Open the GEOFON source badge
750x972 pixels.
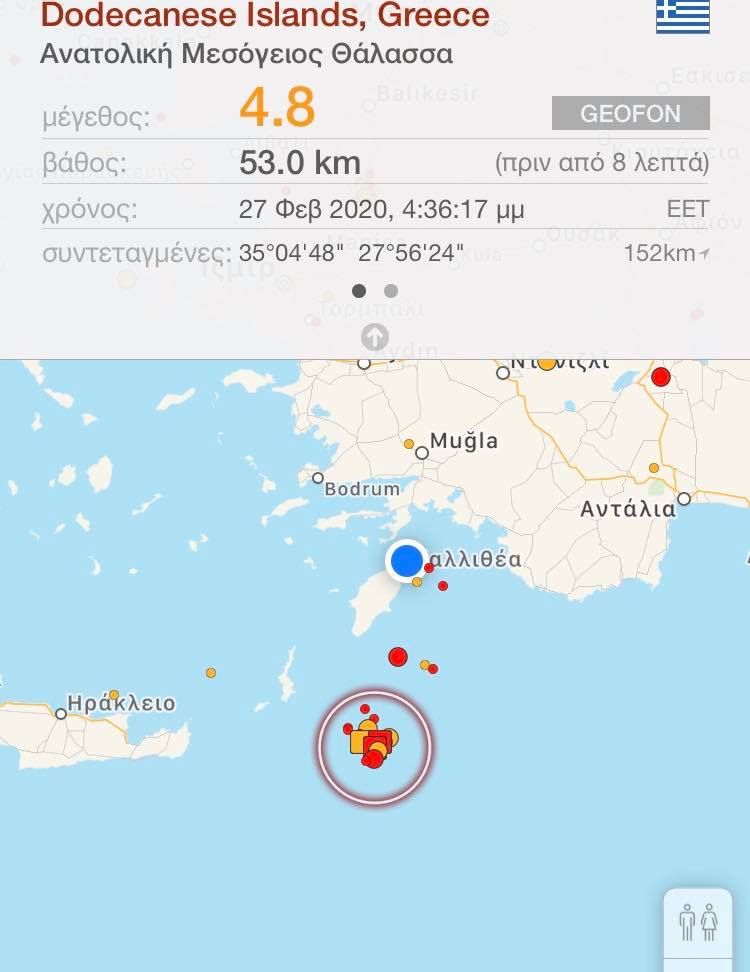point(630,114)
